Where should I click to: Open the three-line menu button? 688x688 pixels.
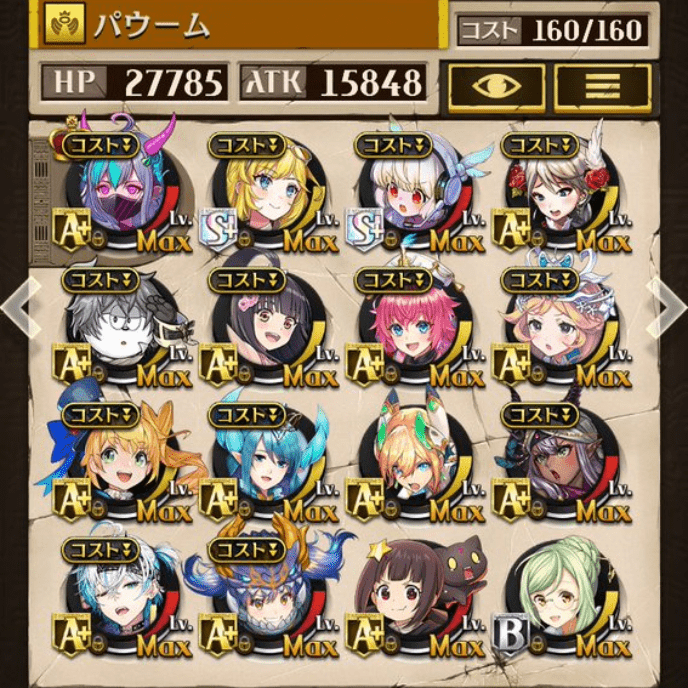coord(602,86)
